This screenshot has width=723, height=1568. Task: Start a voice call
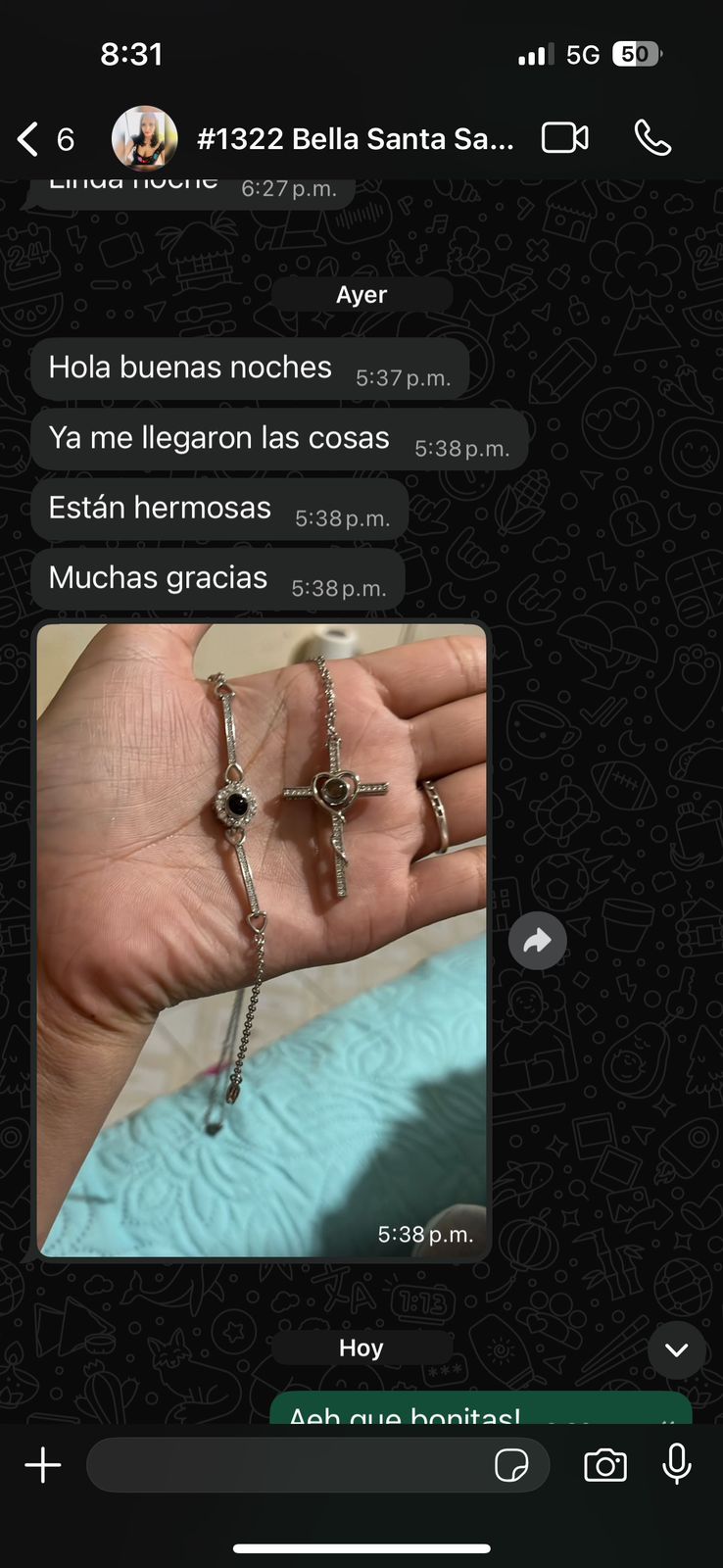(x=652, y=138)
